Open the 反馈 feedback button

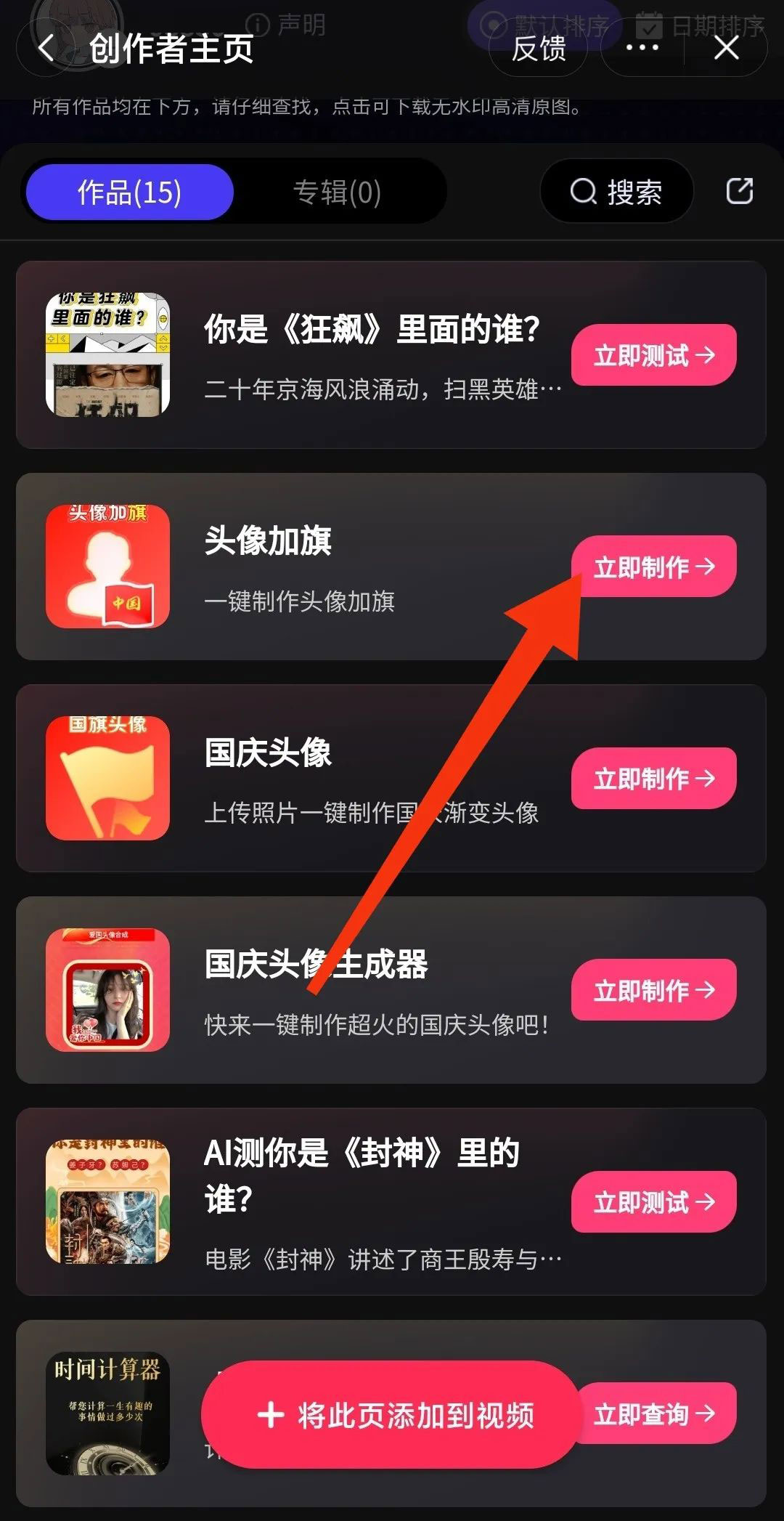tap(538, 49)
